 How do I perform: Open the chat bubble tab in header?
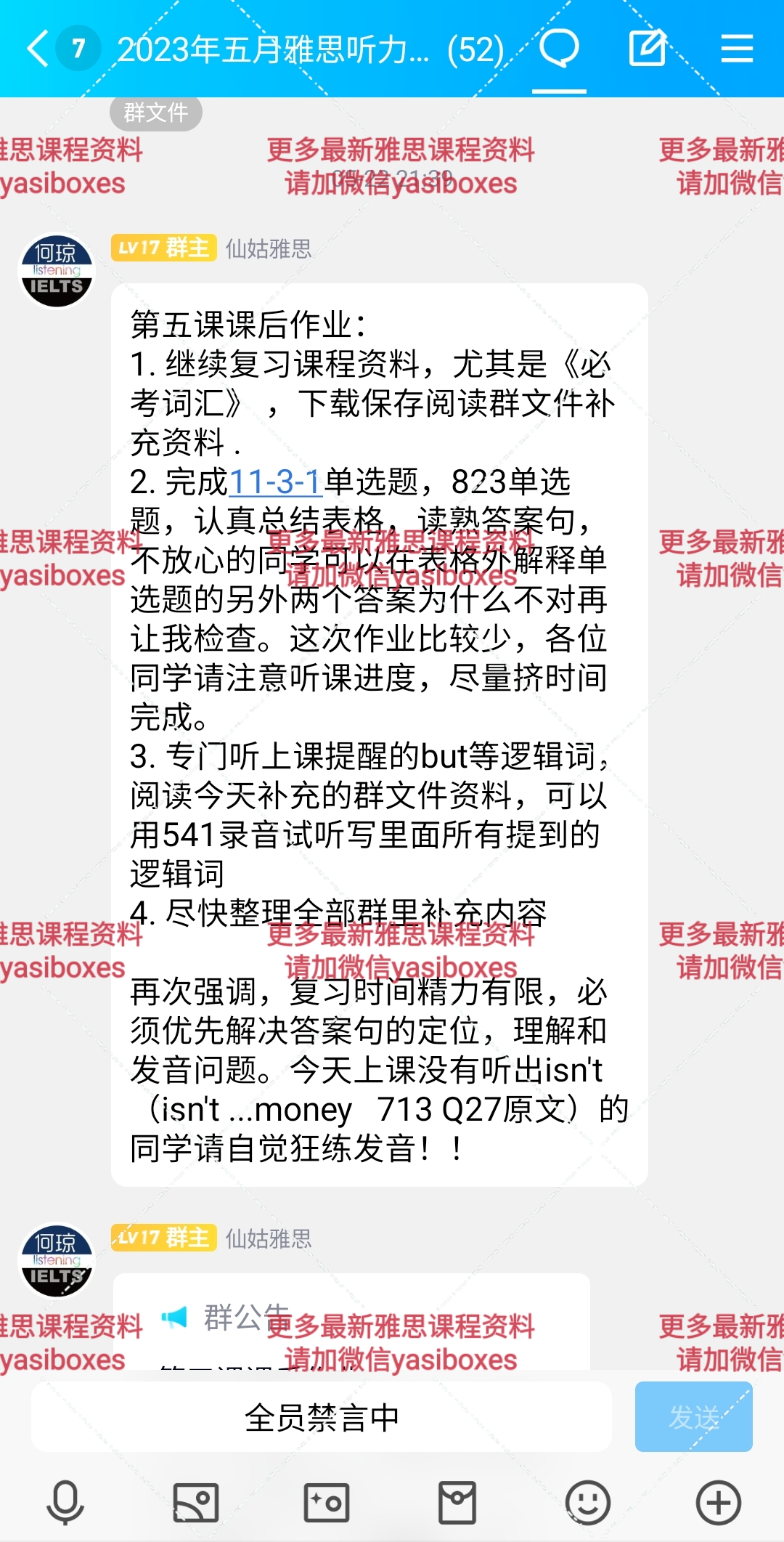559,49
